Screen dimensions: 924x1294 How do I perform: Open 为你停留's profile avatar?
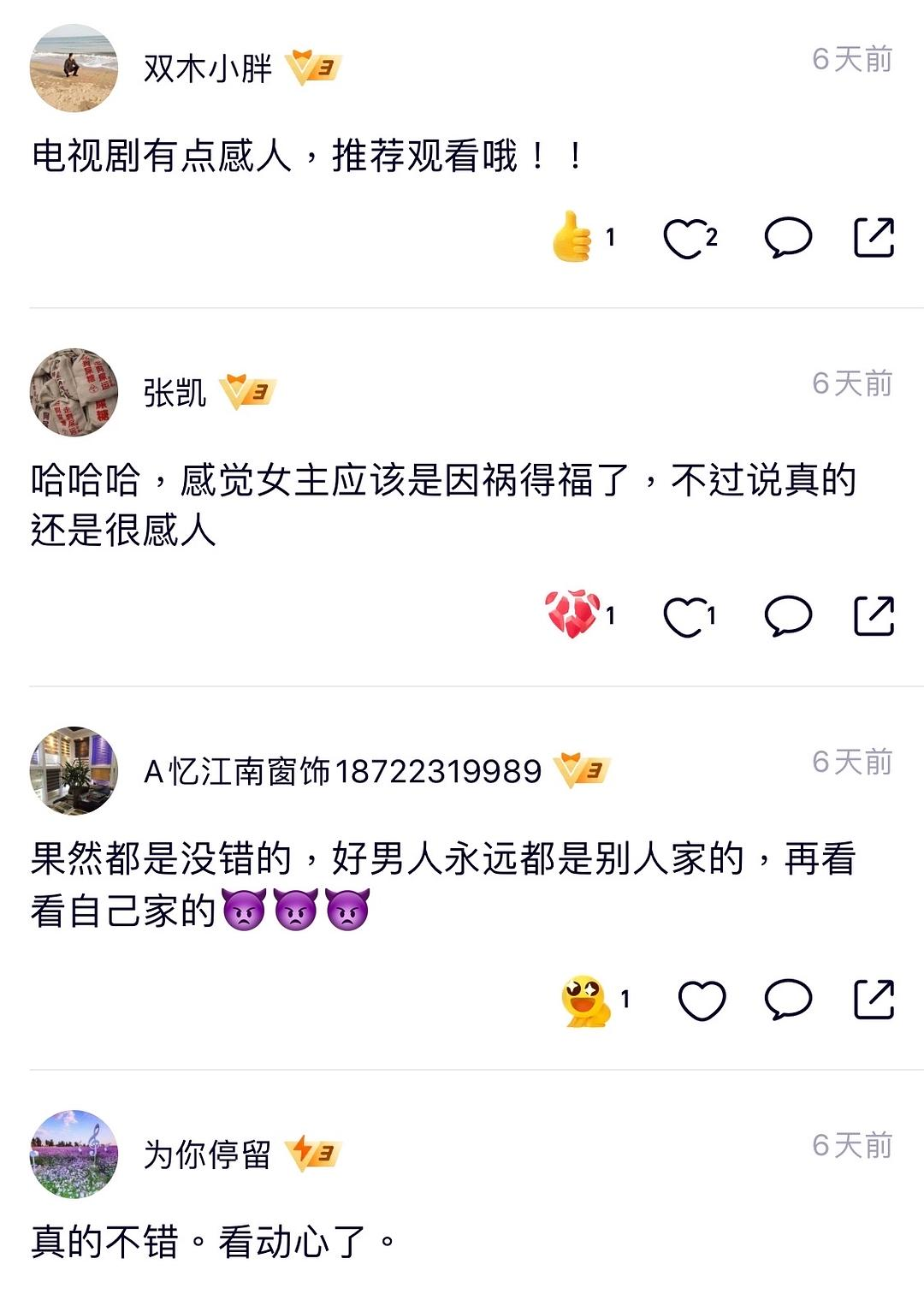click(x=74, y=1155)
